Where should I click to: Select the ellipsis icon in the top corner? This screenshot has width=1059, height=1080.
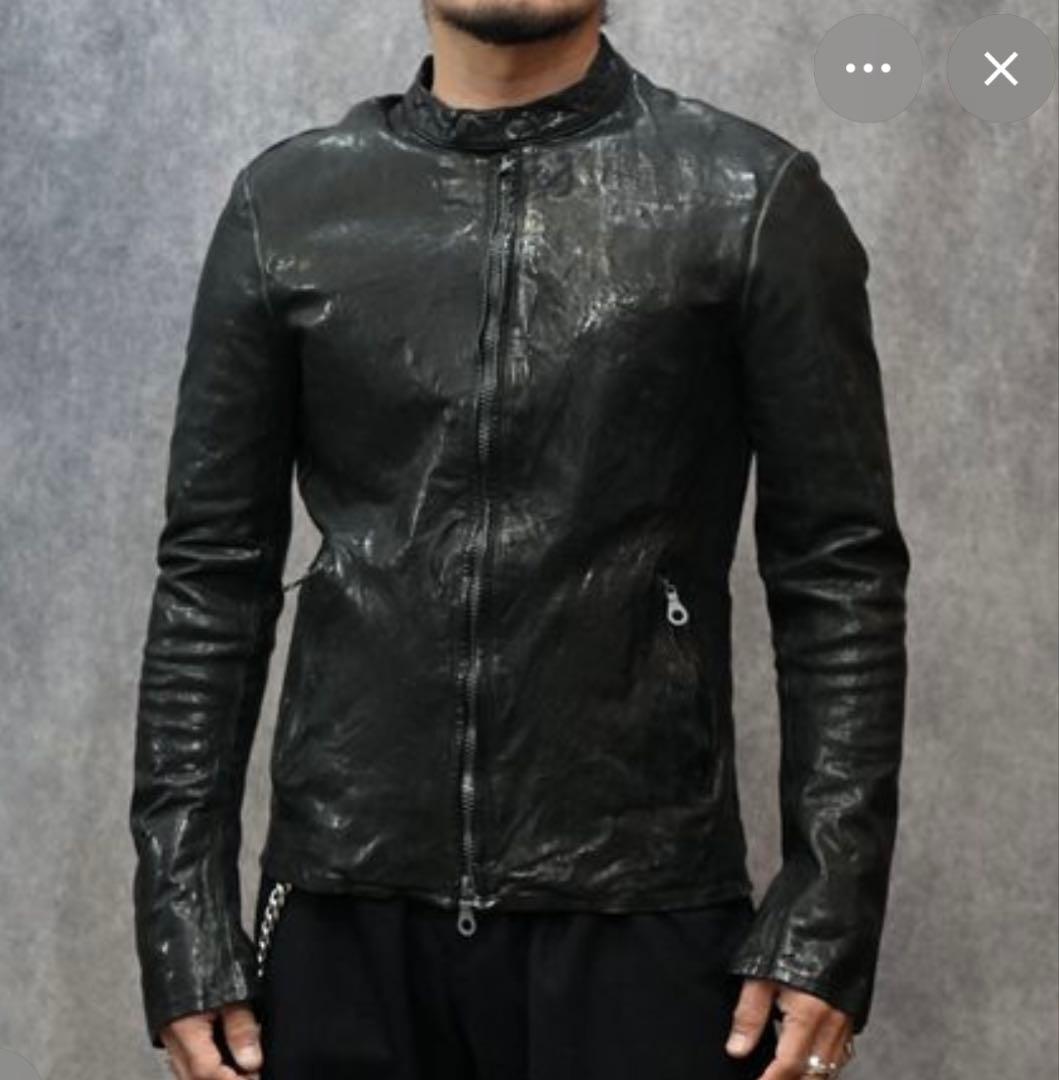pyautogui.click(x=868, y=67)
